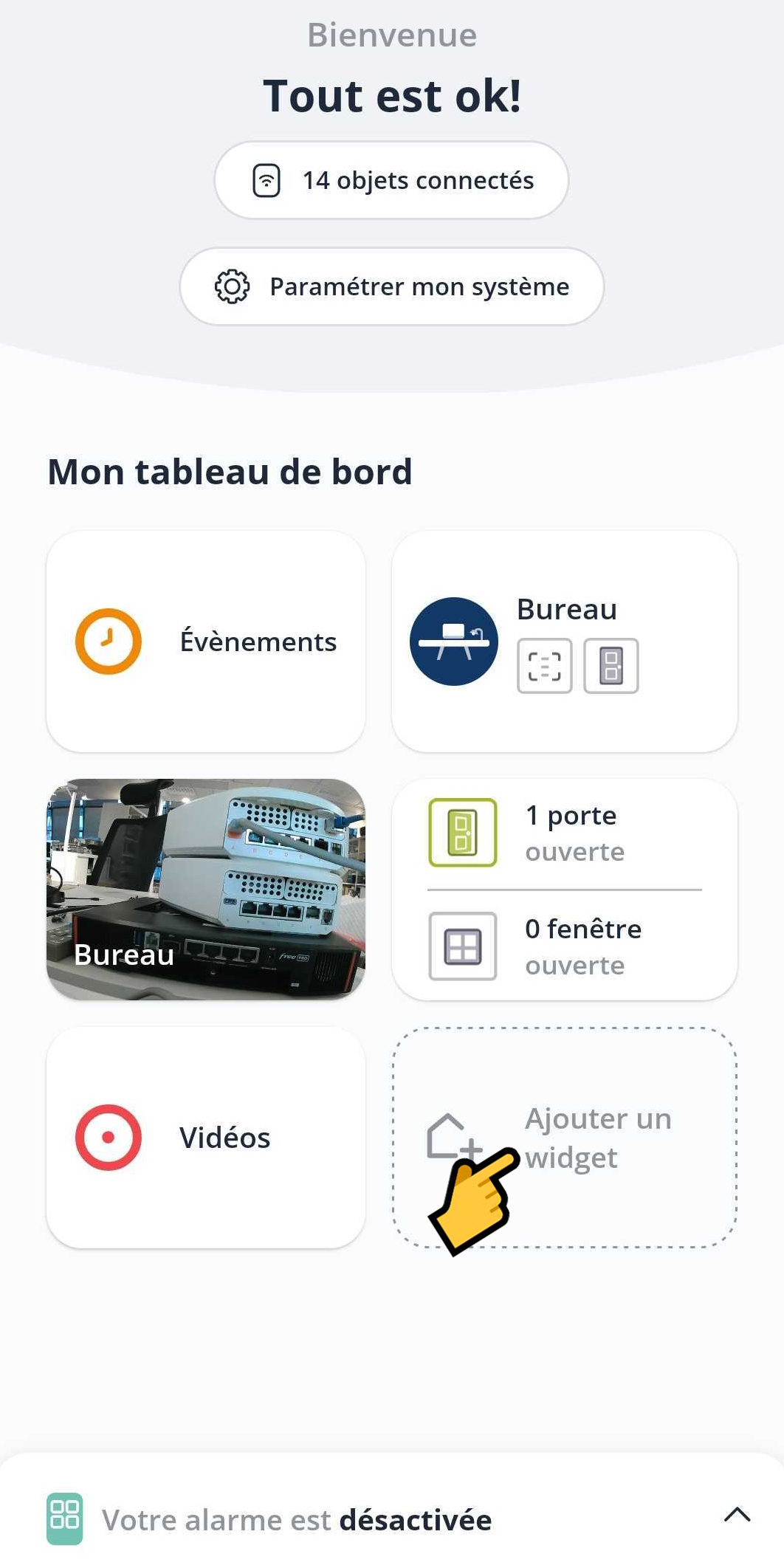Tap Paramétrer mon système
Viewport: 784px width, 1568px height.
(391, 286)
